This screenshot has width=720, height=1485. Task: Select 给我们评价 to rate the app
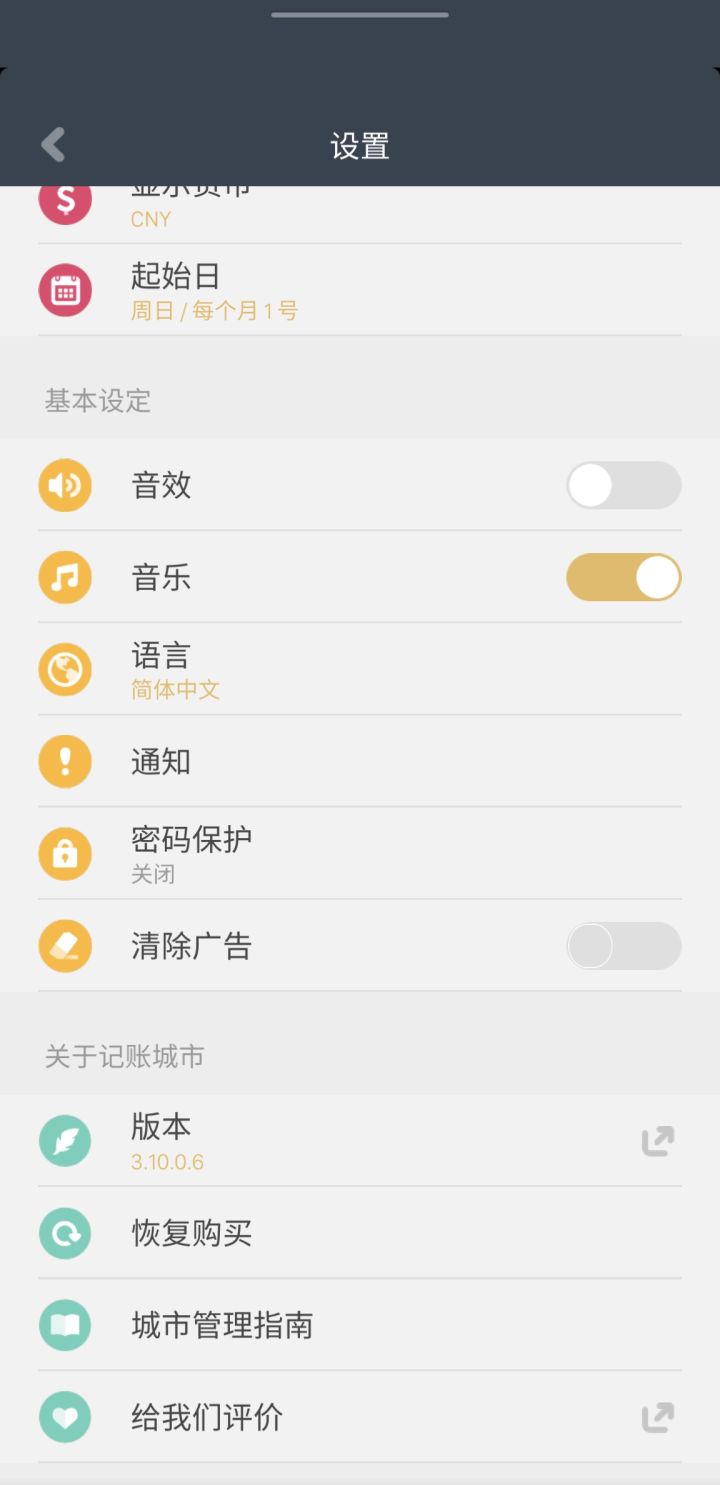tap(360, 1417)
